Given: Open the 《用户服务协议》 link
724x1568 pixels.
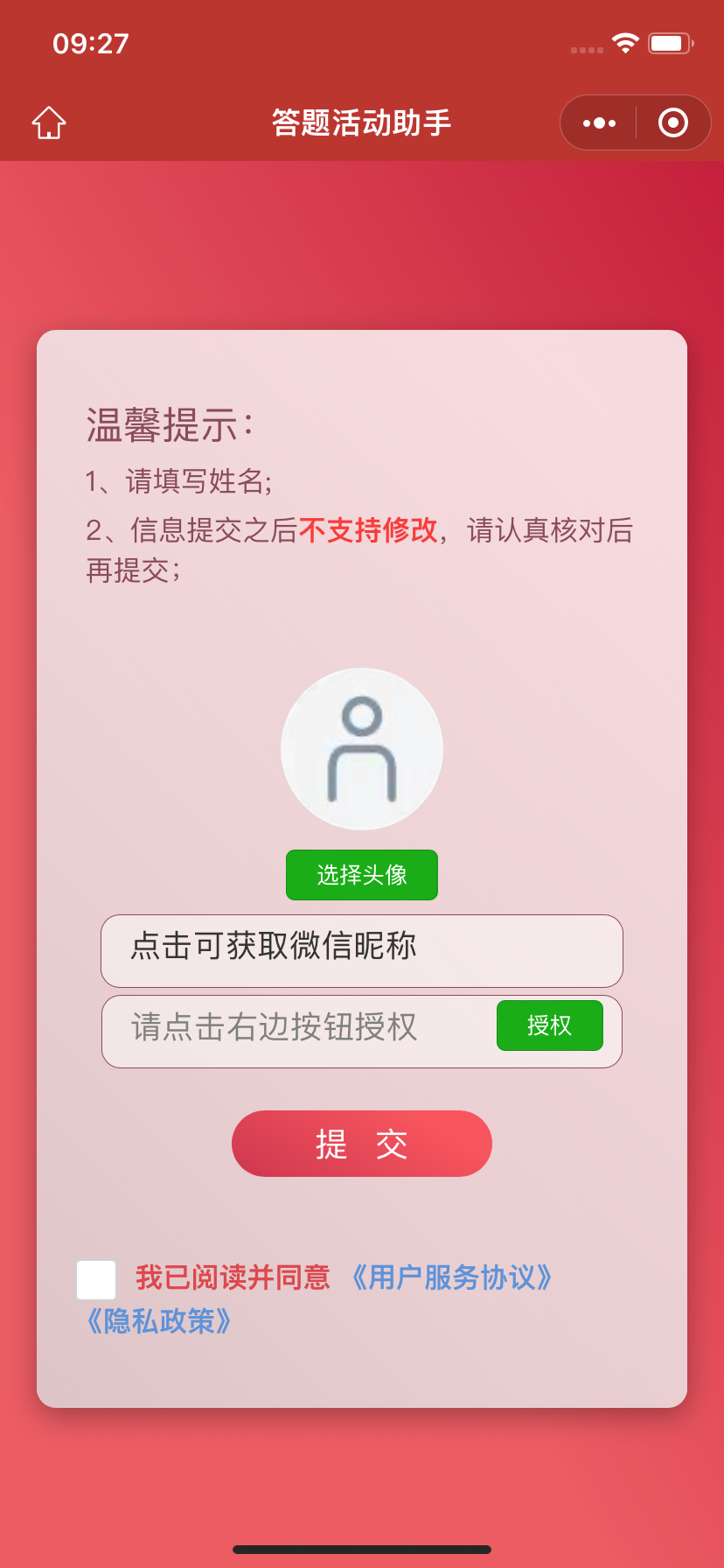Looking at the screenshot, I should 451,1278.
